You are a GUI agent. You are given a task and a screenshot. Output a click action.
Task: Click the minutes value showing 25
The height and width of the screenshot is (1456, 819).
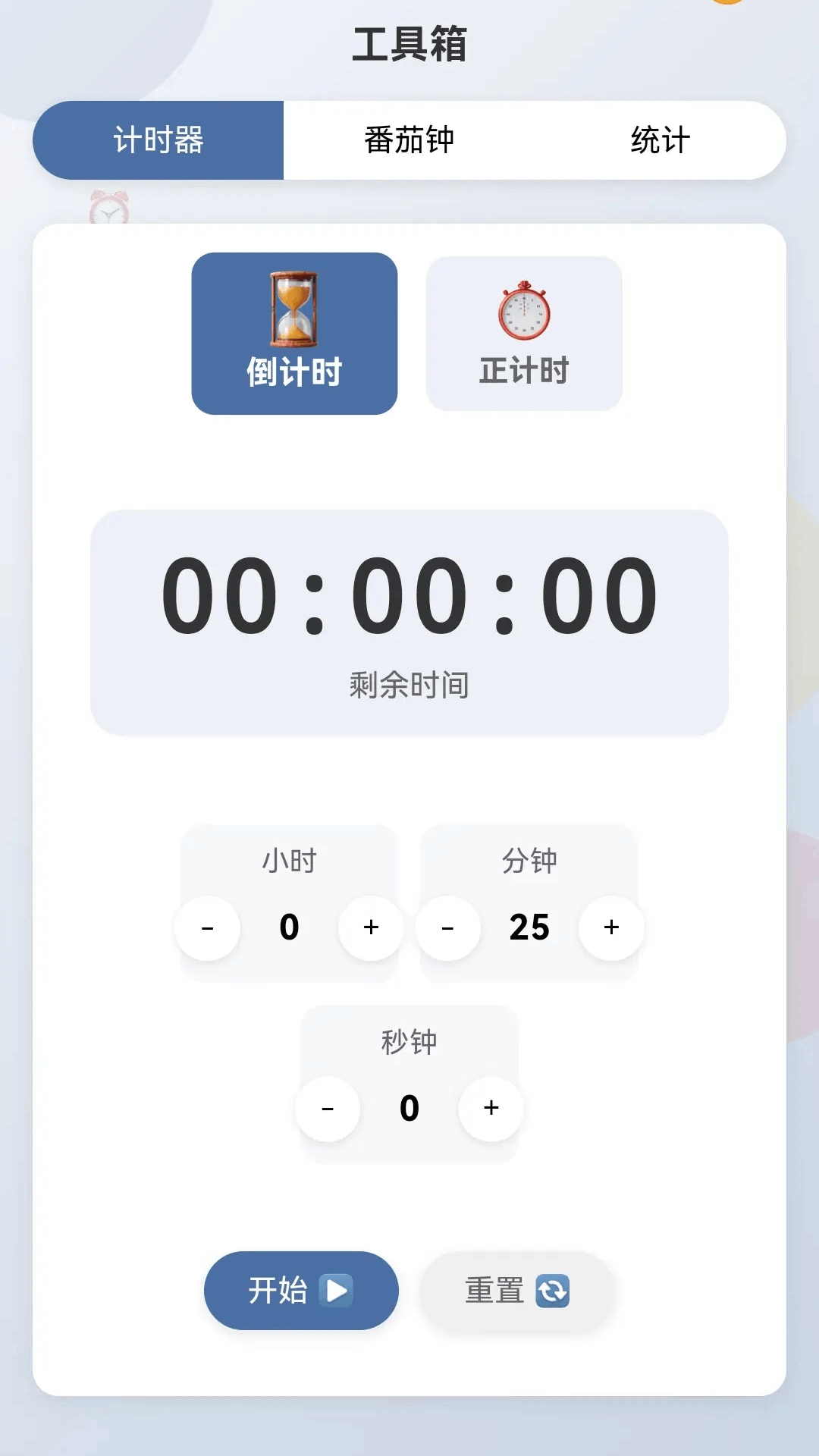(x=529, y=927)
